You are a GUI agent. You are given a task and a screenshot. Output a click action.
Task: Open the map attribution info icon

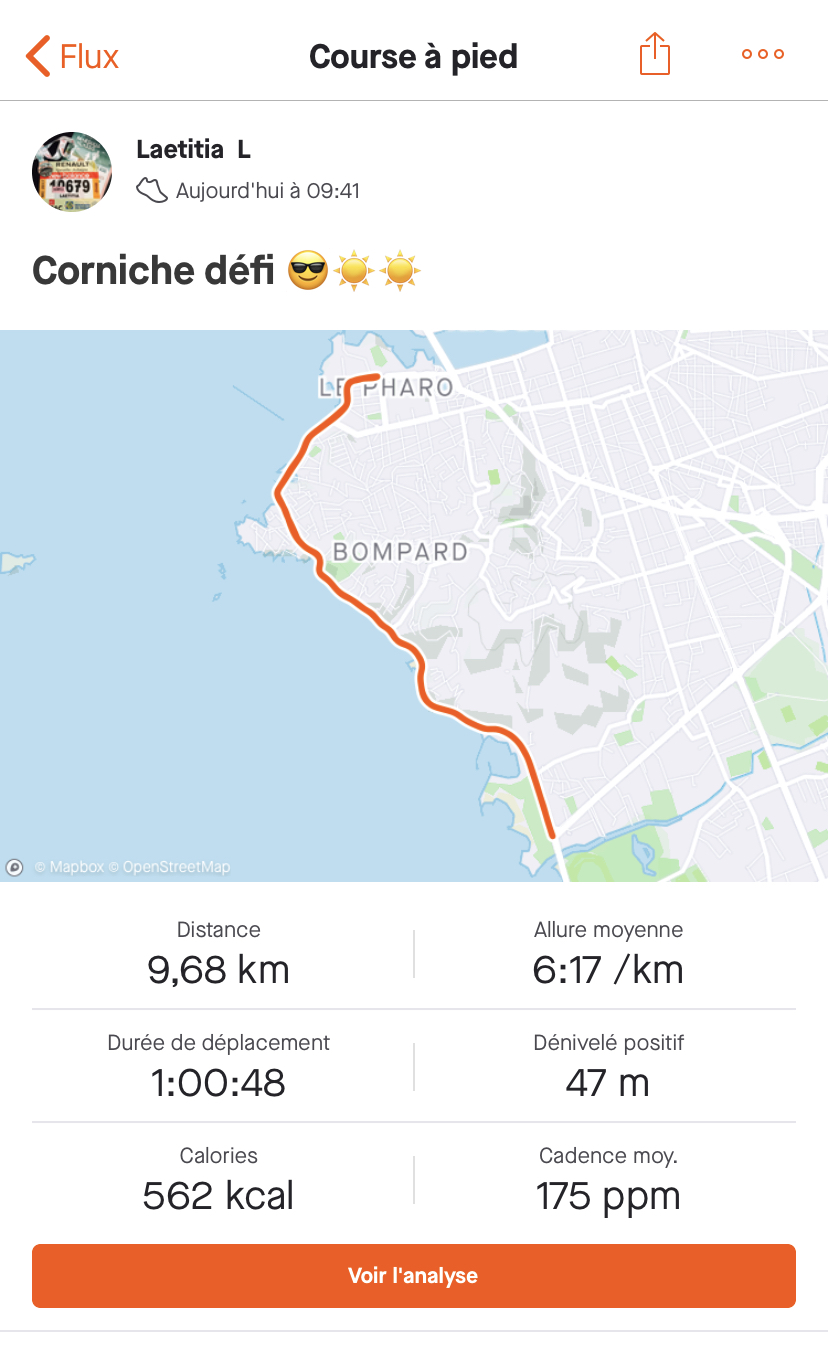click(15, 867)
